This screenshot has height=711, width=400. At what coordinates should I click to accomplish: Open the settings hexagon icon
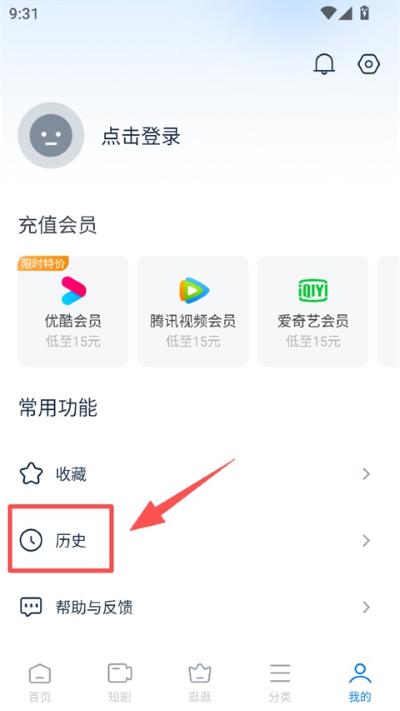(368, 64)
